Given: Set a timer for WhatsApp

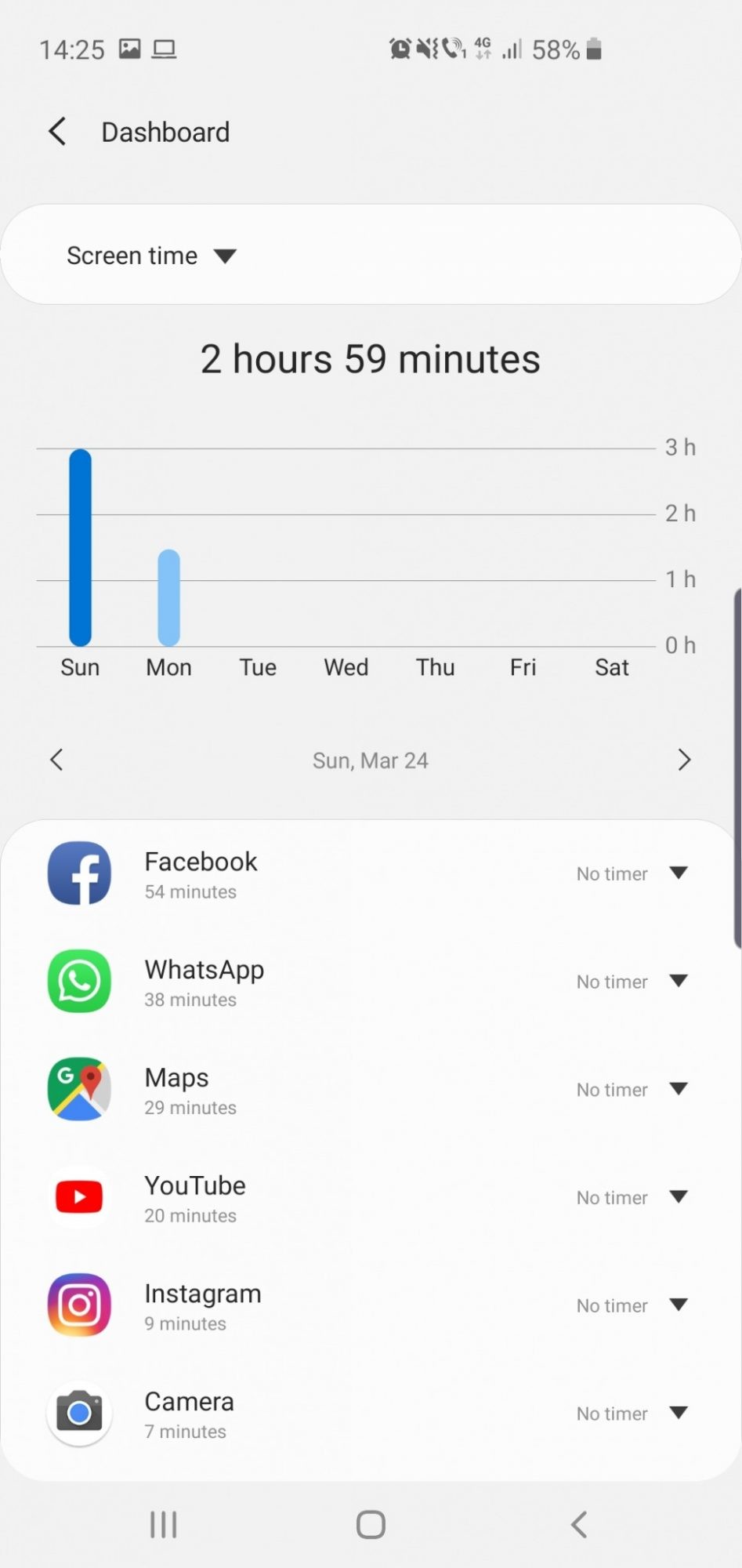Looking at the screenshot, I should (632, 982).
